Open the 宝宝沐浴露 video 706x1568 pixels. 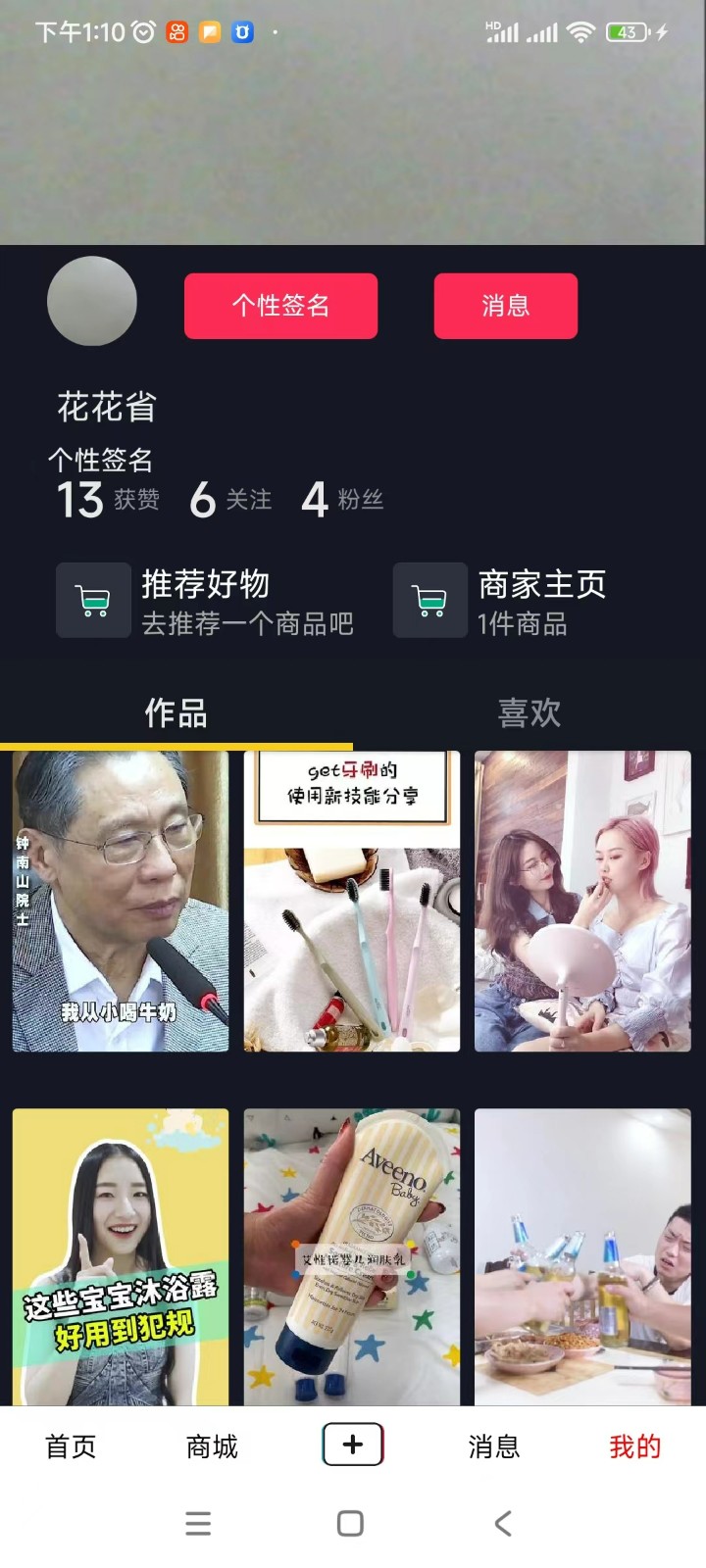[121, 1256]
